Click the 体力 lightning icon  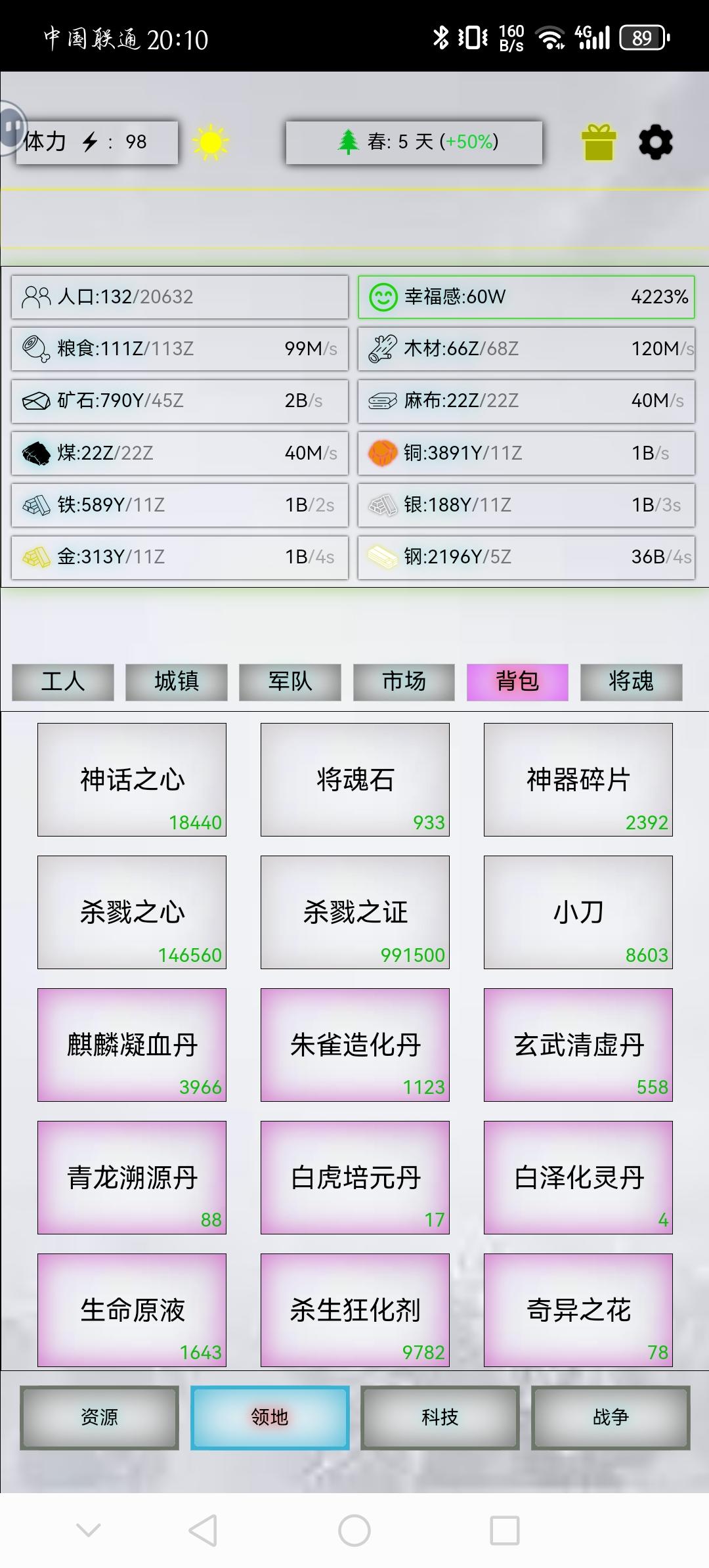[90, 141]
